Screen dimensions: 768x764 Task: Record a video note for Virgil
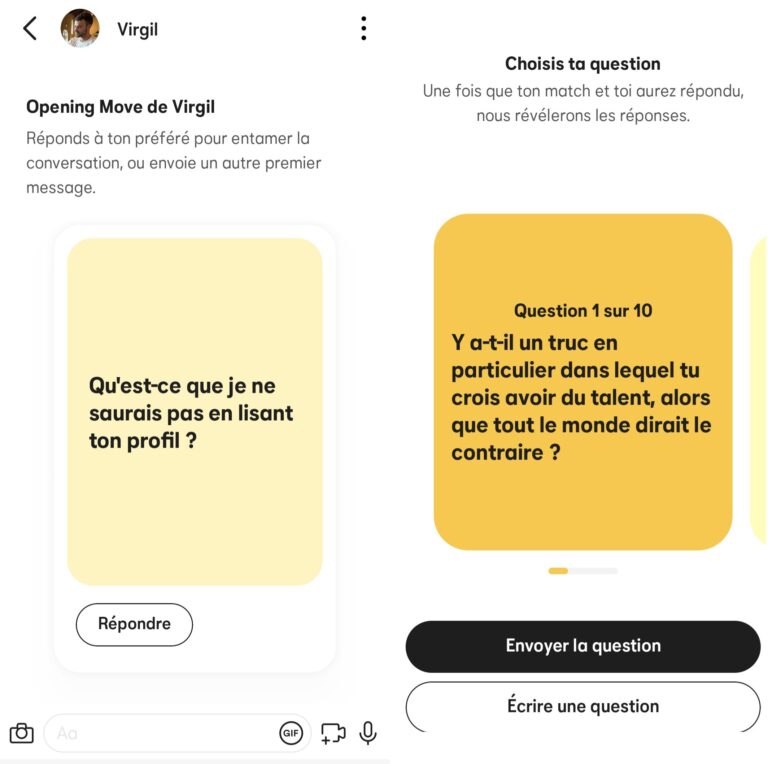(x=333, y=733)
